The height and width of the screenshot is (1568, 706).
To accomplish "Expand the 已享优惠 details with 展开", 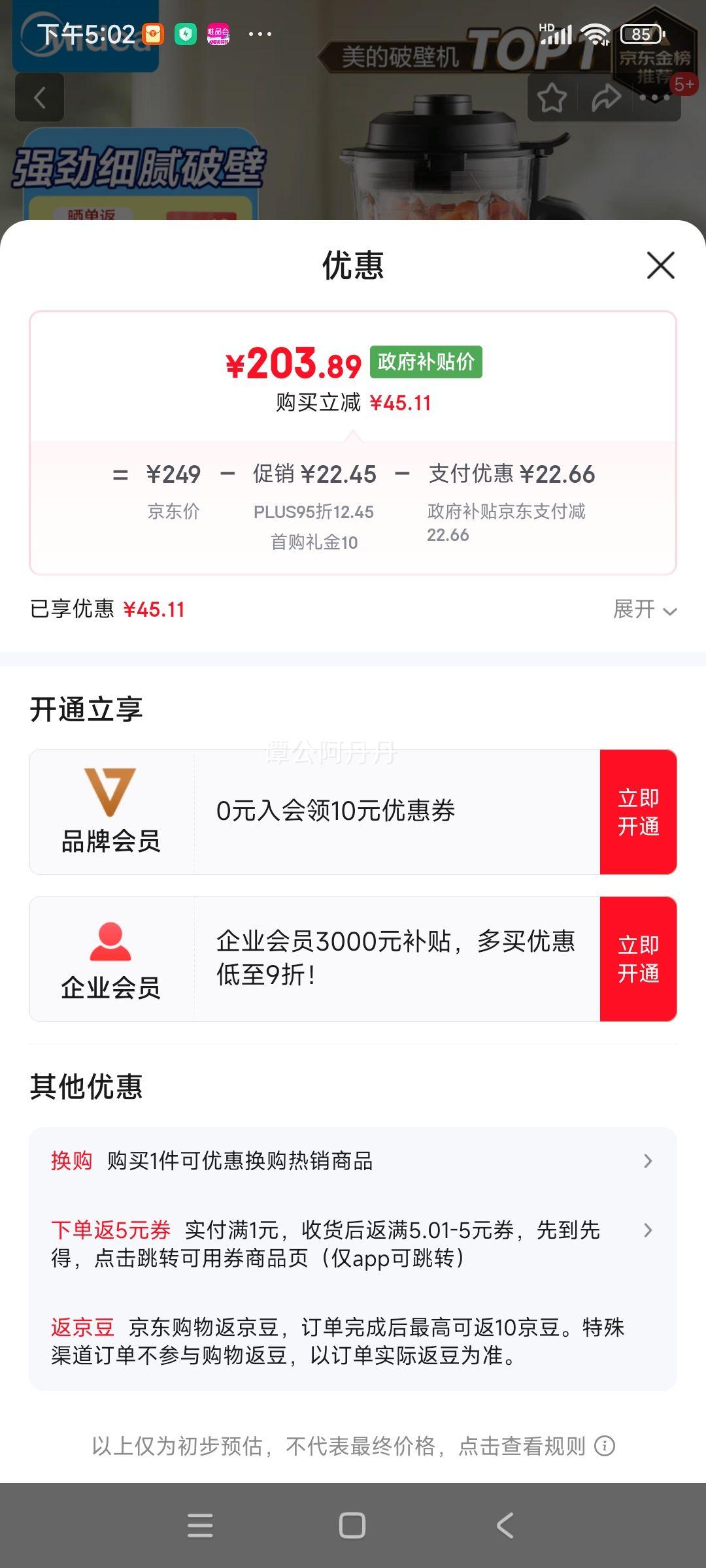I will [x=644, y=610].
